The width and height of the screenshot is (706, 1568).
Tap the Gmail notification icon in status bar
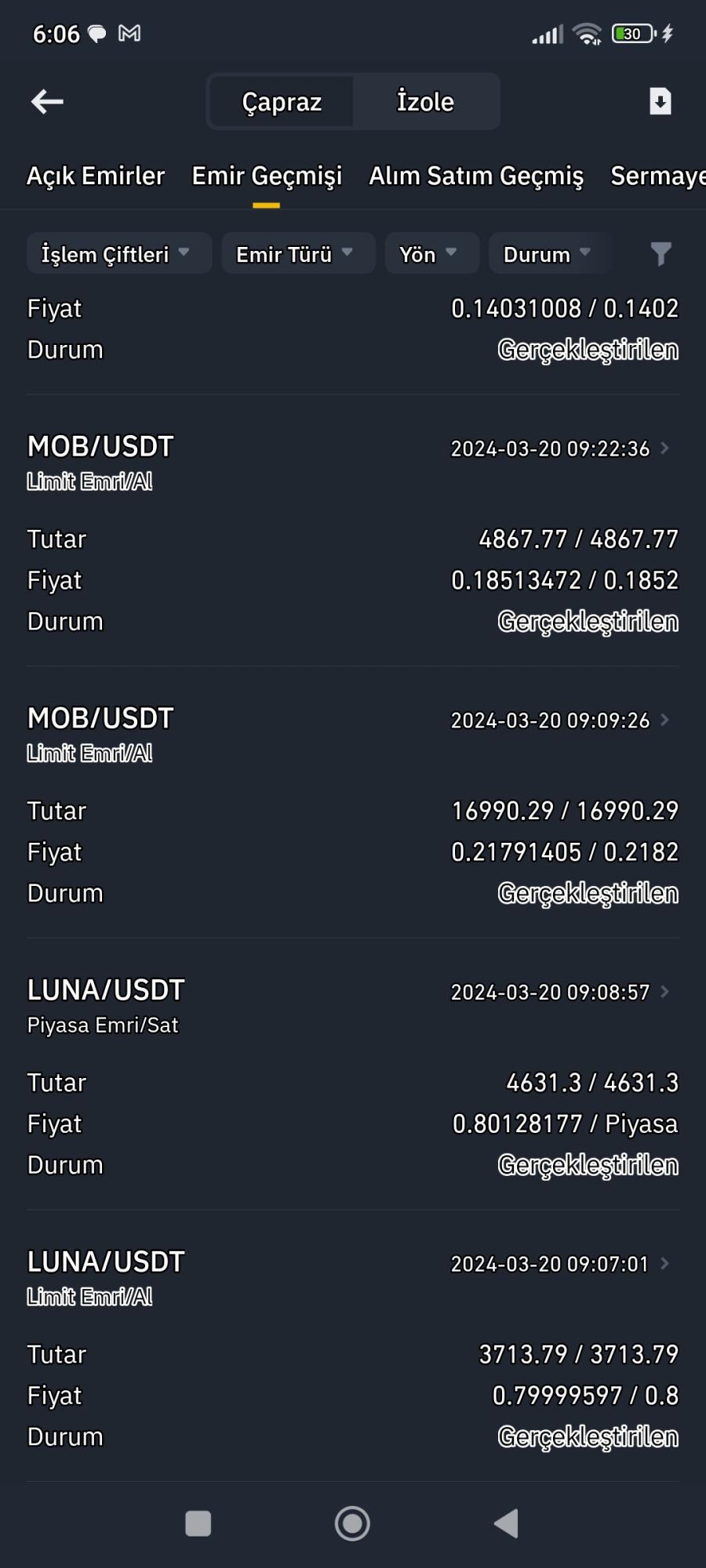[x=129, y=33]
